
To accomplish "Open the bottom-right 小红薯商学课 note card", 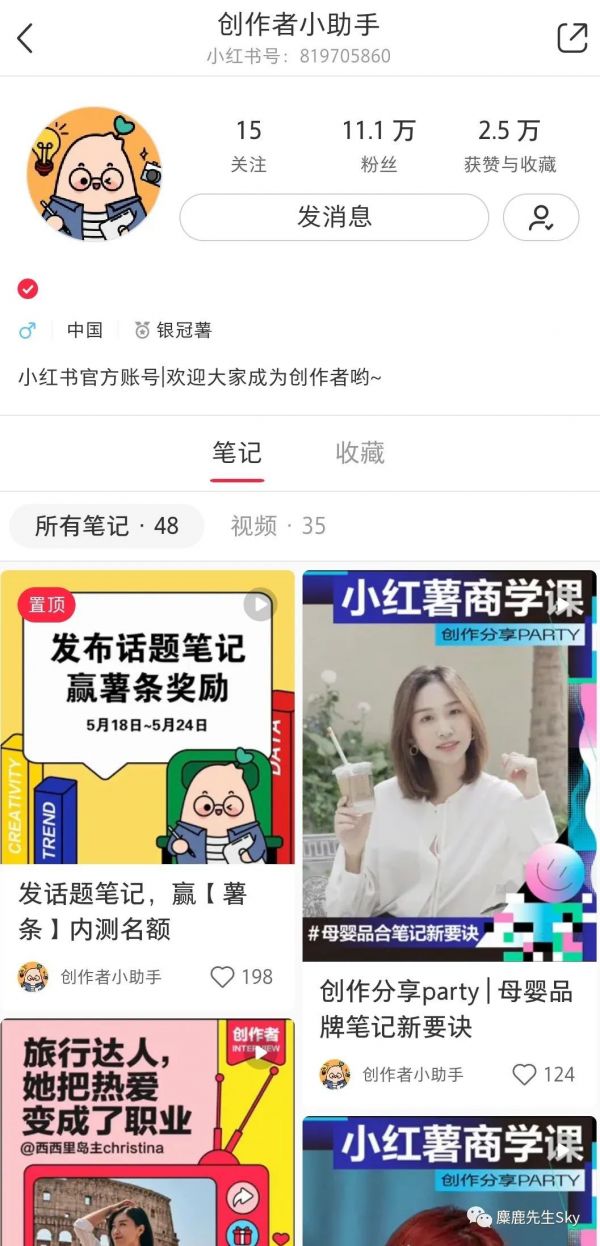I will click(x=449, y=1180).
